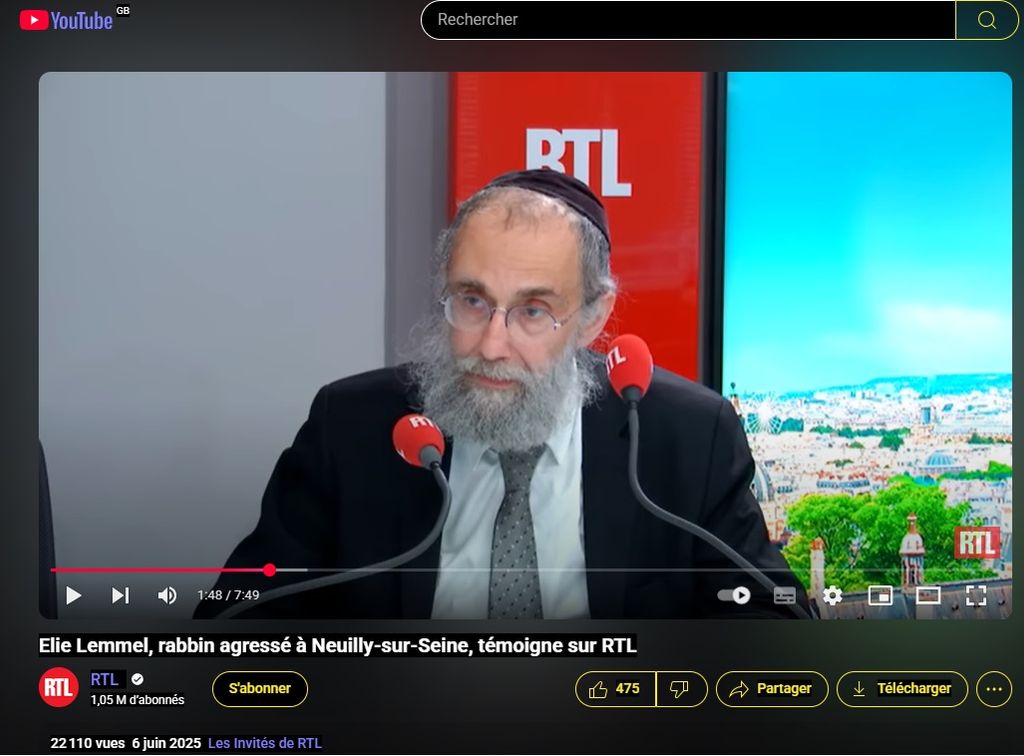Open the YouTube home logo

tap(67, 20)
